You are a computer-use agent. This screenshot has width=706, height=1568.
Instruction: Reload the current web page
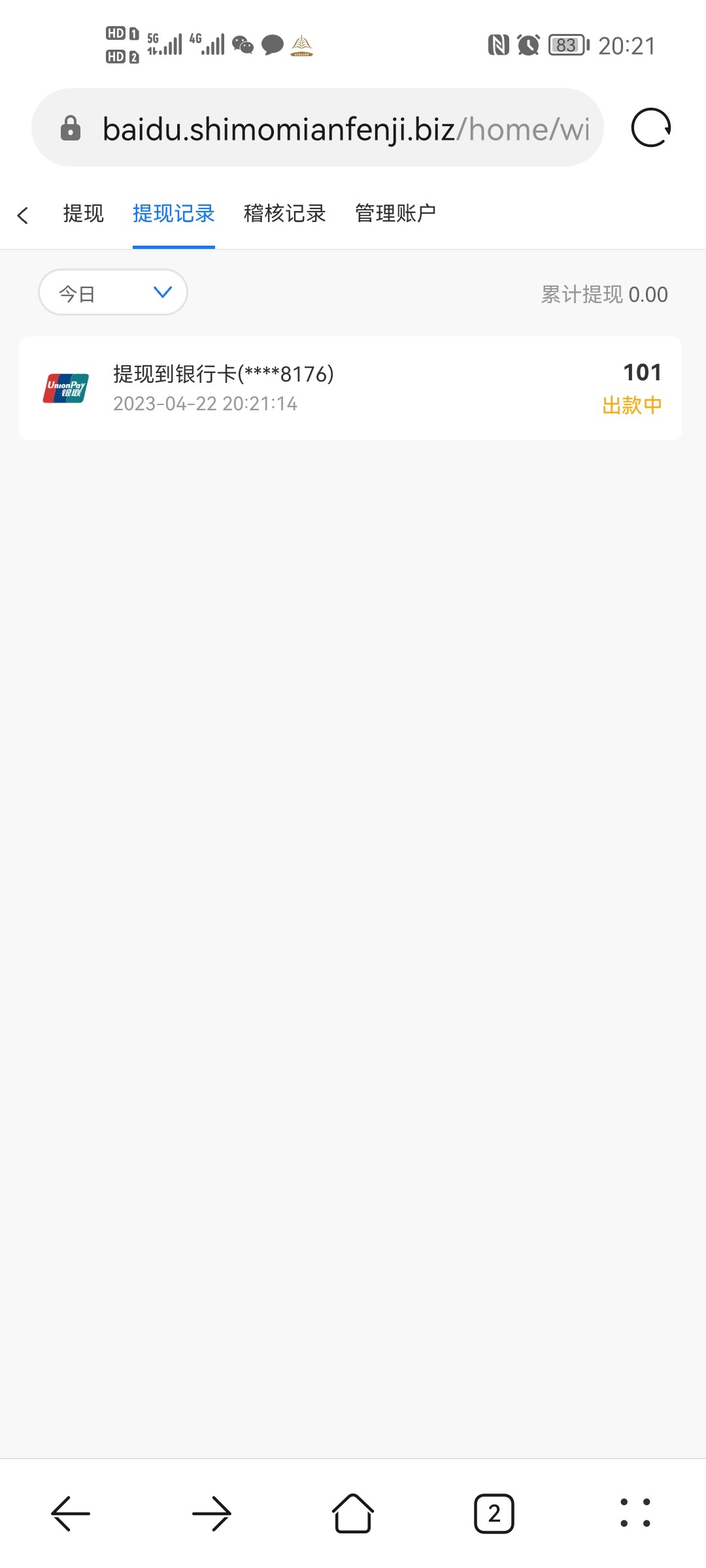650,127
